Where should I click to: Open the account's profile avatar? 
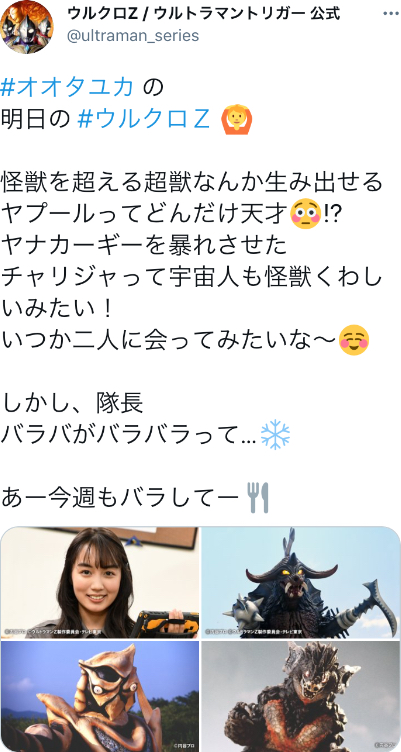pyautogui.click(x=27, y=27)
